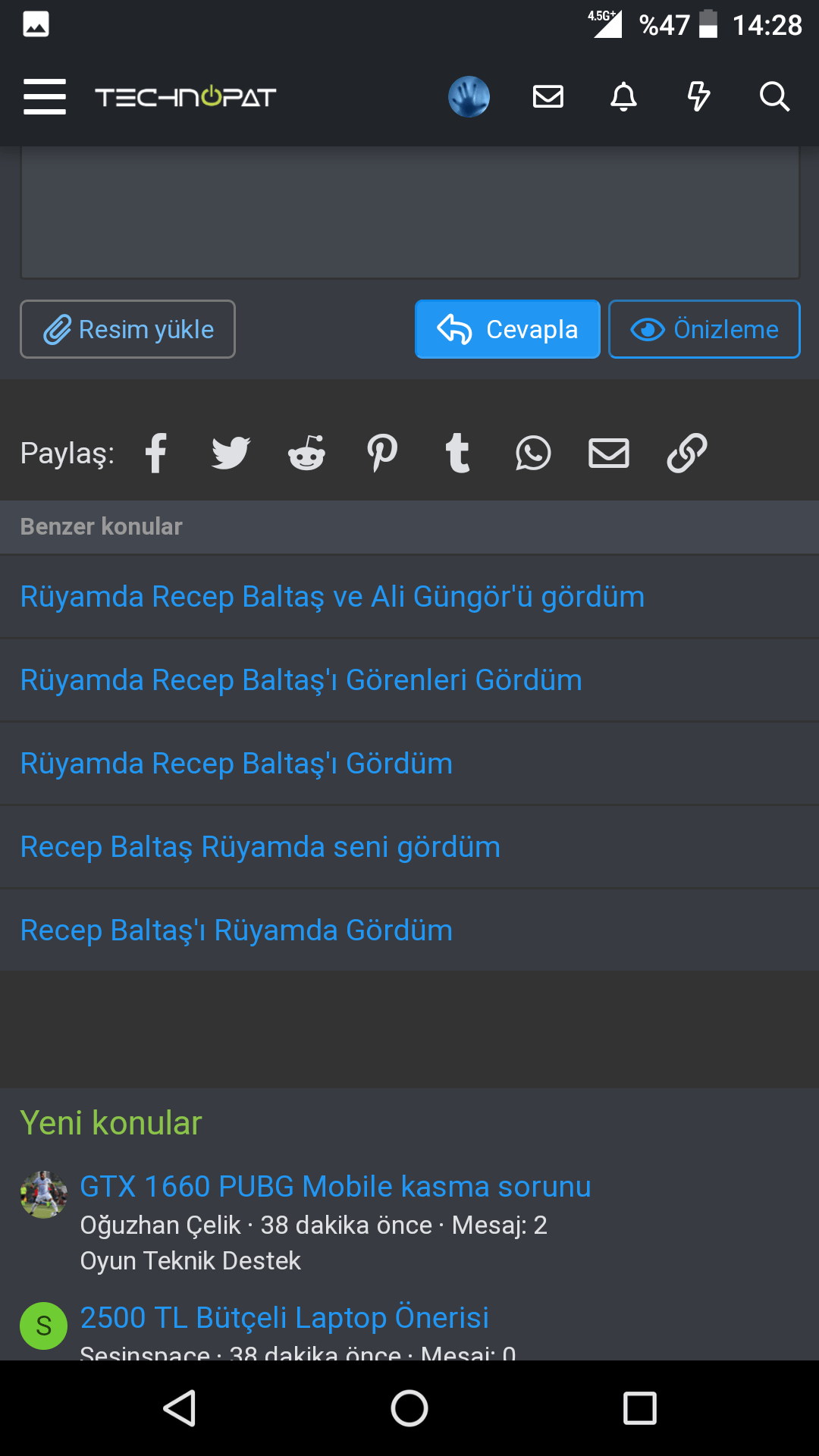
Task: Open your profile avatar menu
Action: click(x=469, y=96)
